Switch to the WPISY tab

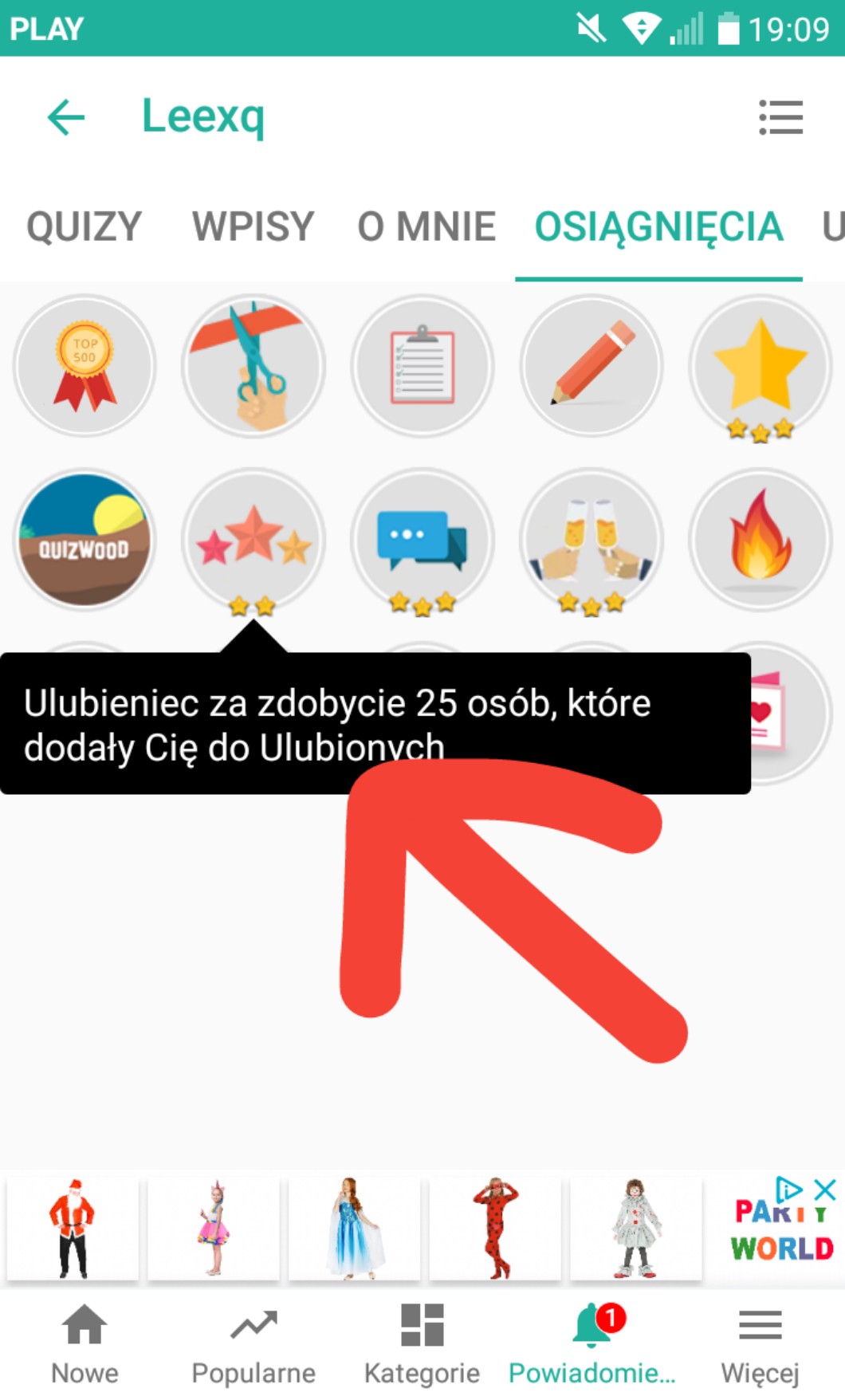click(253, 227)
